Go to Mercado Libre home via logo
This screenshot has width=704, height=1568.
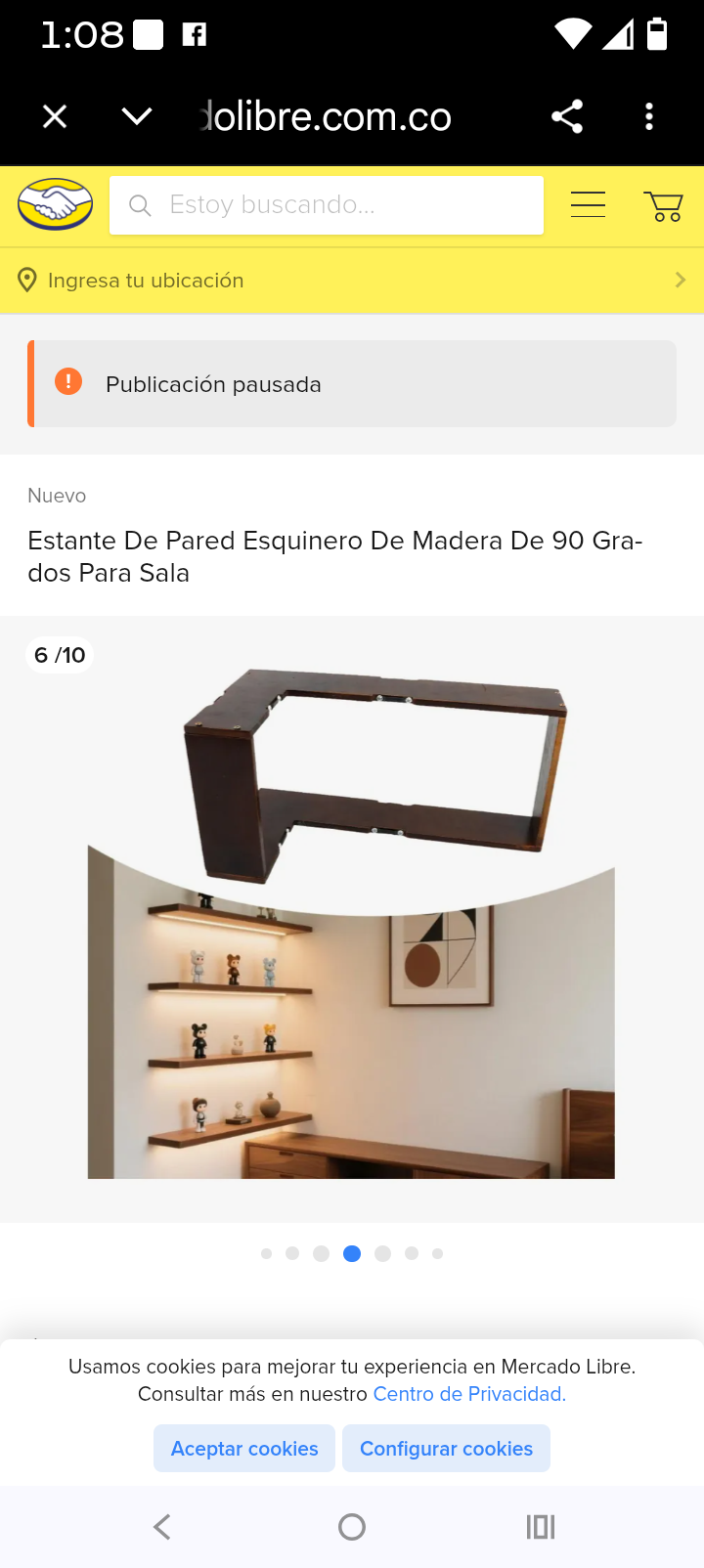[55, 204]
